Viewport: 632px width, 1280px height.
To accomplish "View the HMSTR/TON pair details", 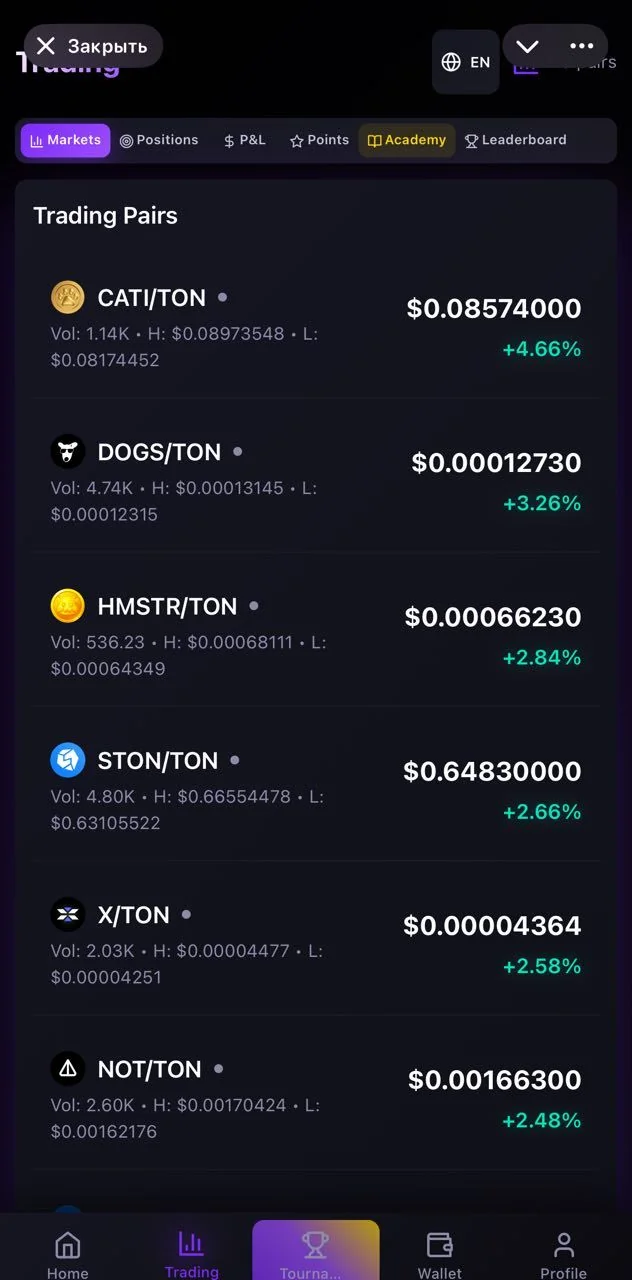I will point(316,636).
